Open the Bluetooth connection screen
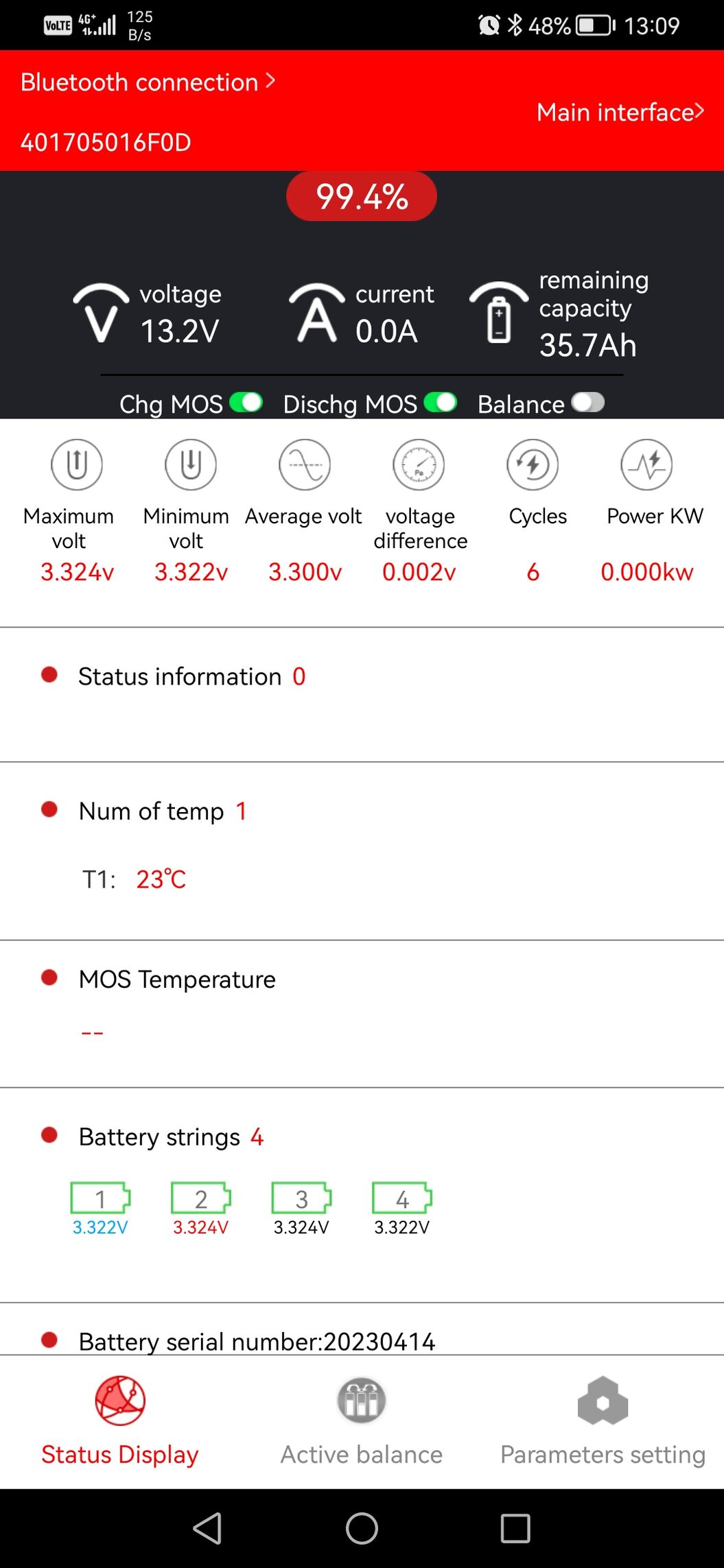The image size is (724, 1568). 148,82
